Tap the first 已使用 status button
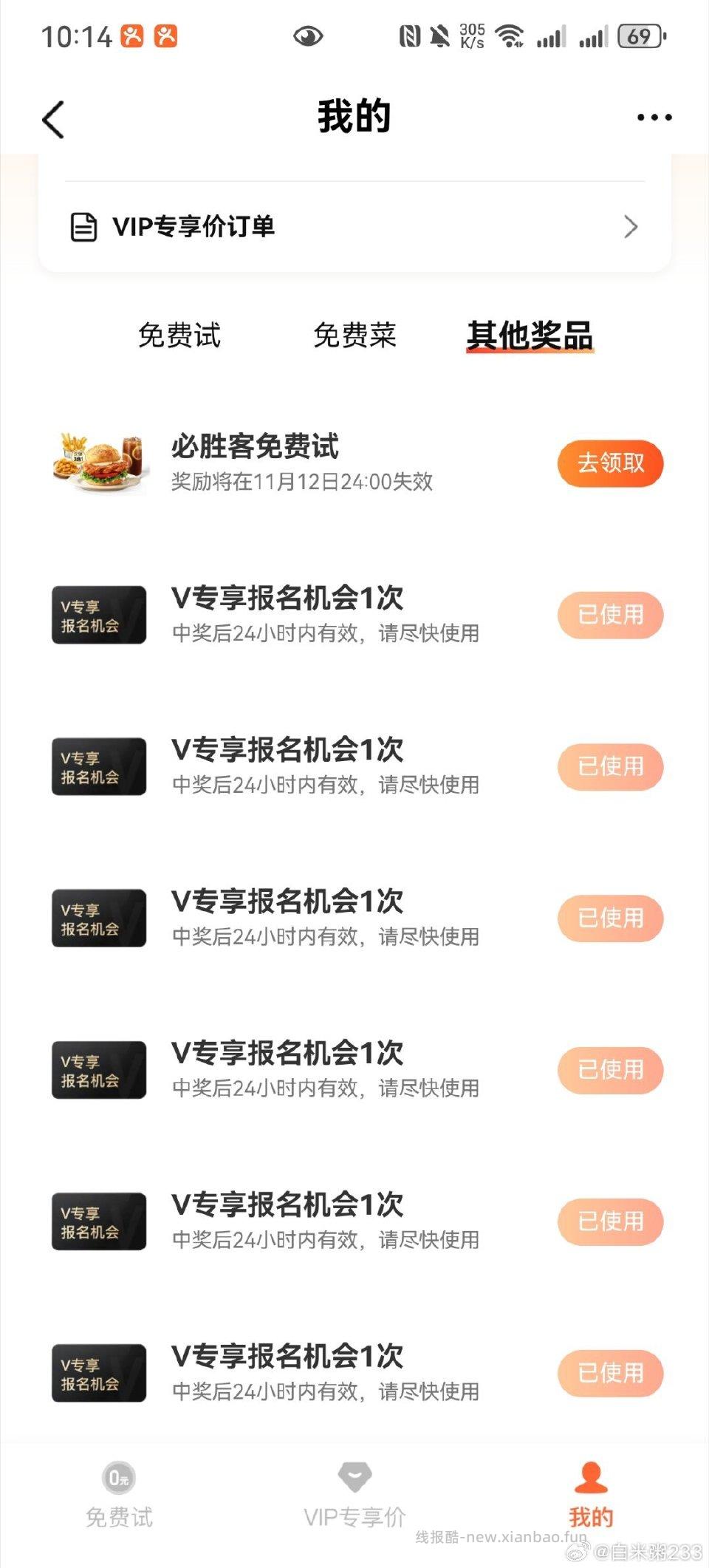This screenshot has height=1568, width=709. [x=610, y=615]
